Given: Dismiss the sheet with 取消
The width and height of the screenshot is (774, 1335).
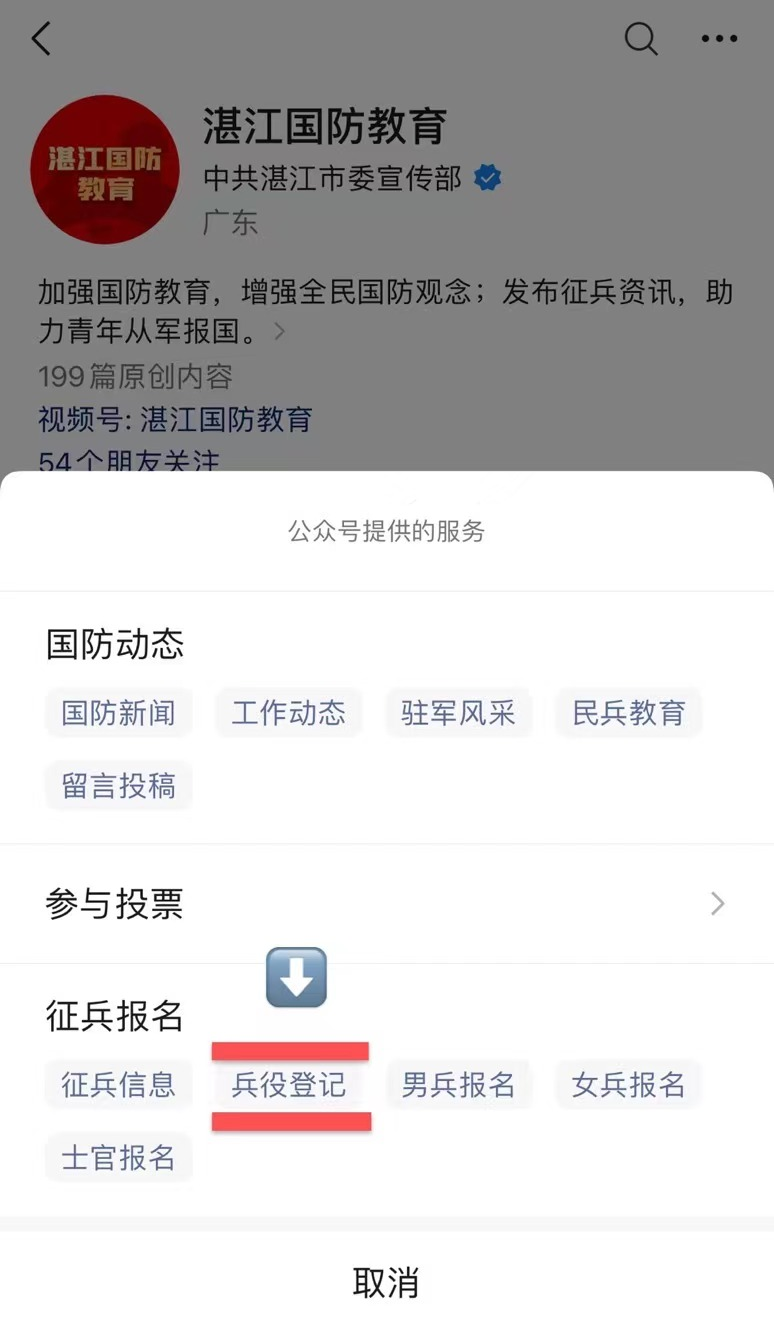Looking at the screenshot, I should pos(387,1282).
